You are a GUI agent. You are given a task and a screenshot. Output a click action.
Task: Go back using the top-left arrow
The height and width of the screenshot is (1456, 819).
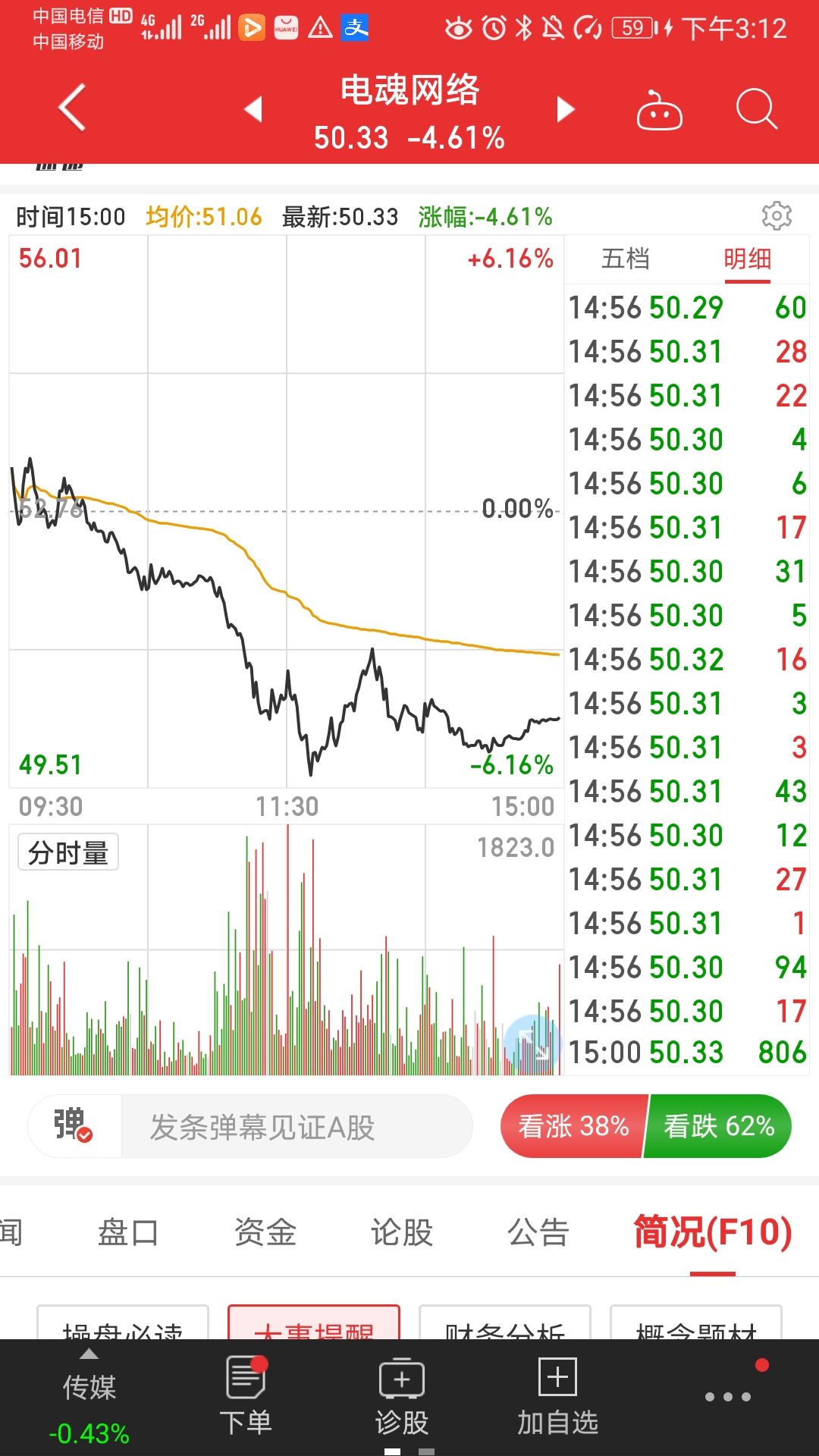[72, 108]
